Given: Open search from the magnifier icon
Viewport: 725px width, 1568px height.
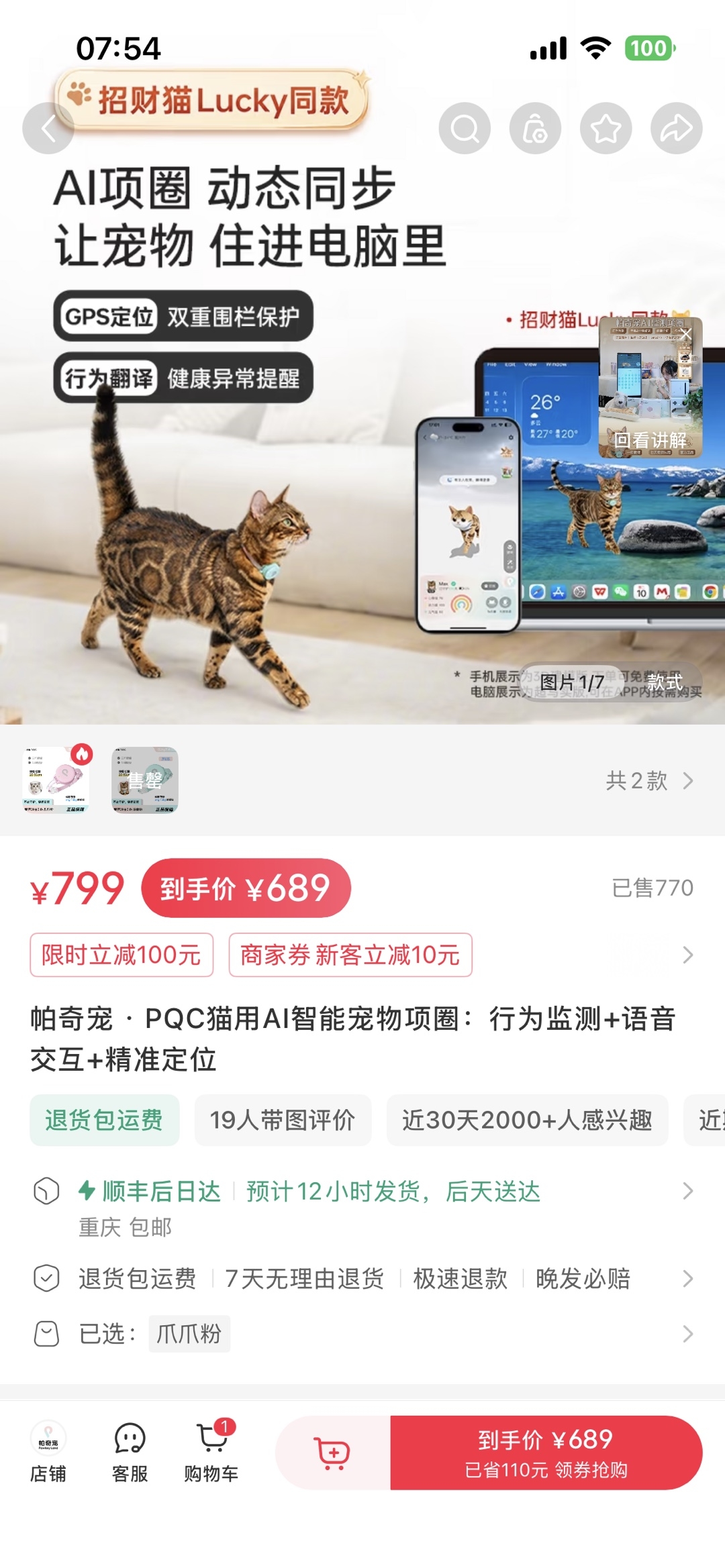Looking at the screenshot, I should (x=465, y=128).
